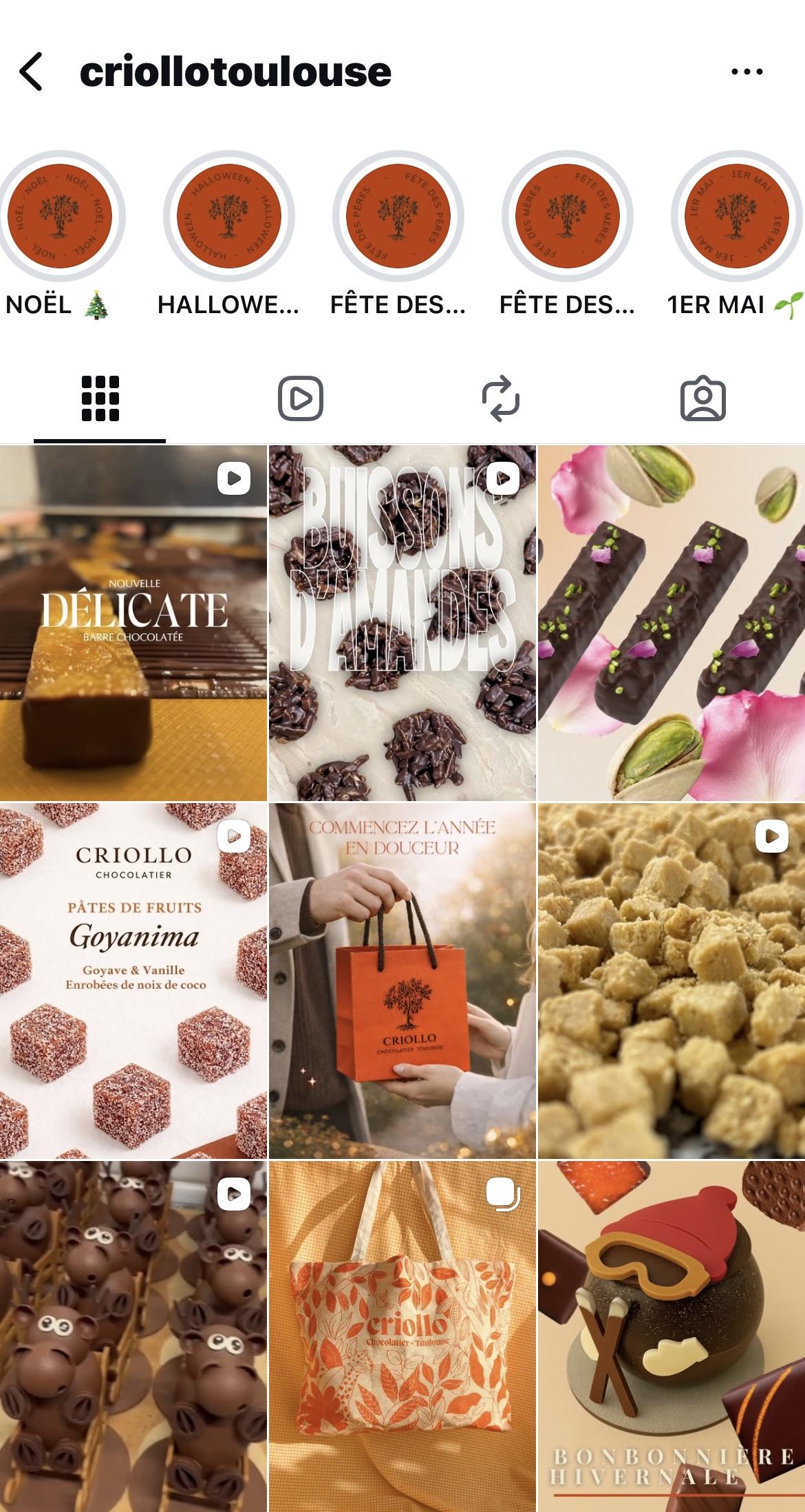The width and height of the screenshot is (805, 1512).
Task: Play the golden praline cubes reel
Action: 671,981
